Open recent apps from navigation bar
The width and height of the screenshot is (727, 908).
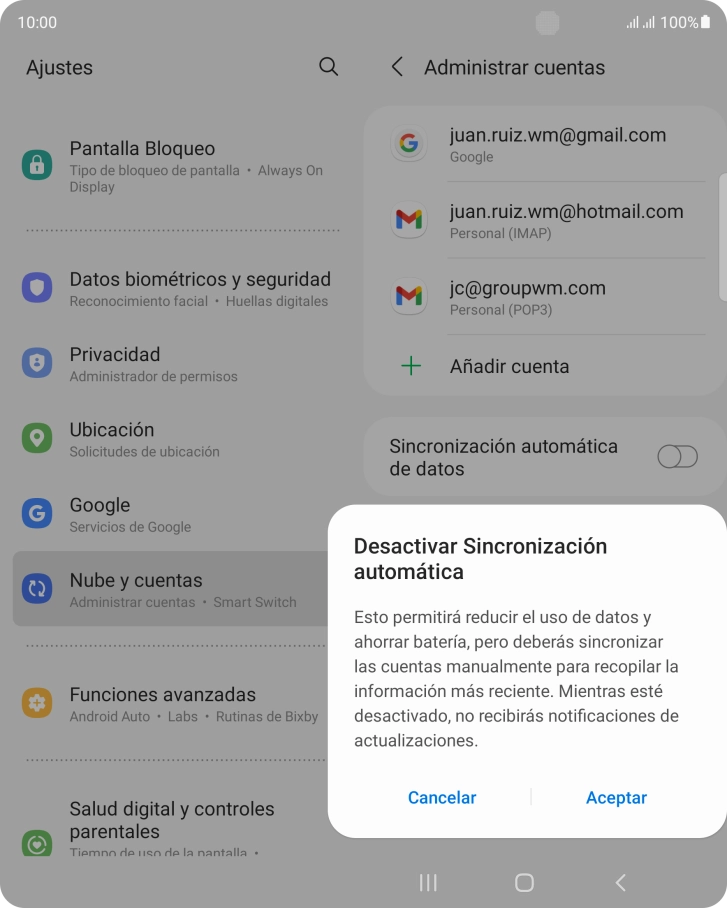(428, 882)
